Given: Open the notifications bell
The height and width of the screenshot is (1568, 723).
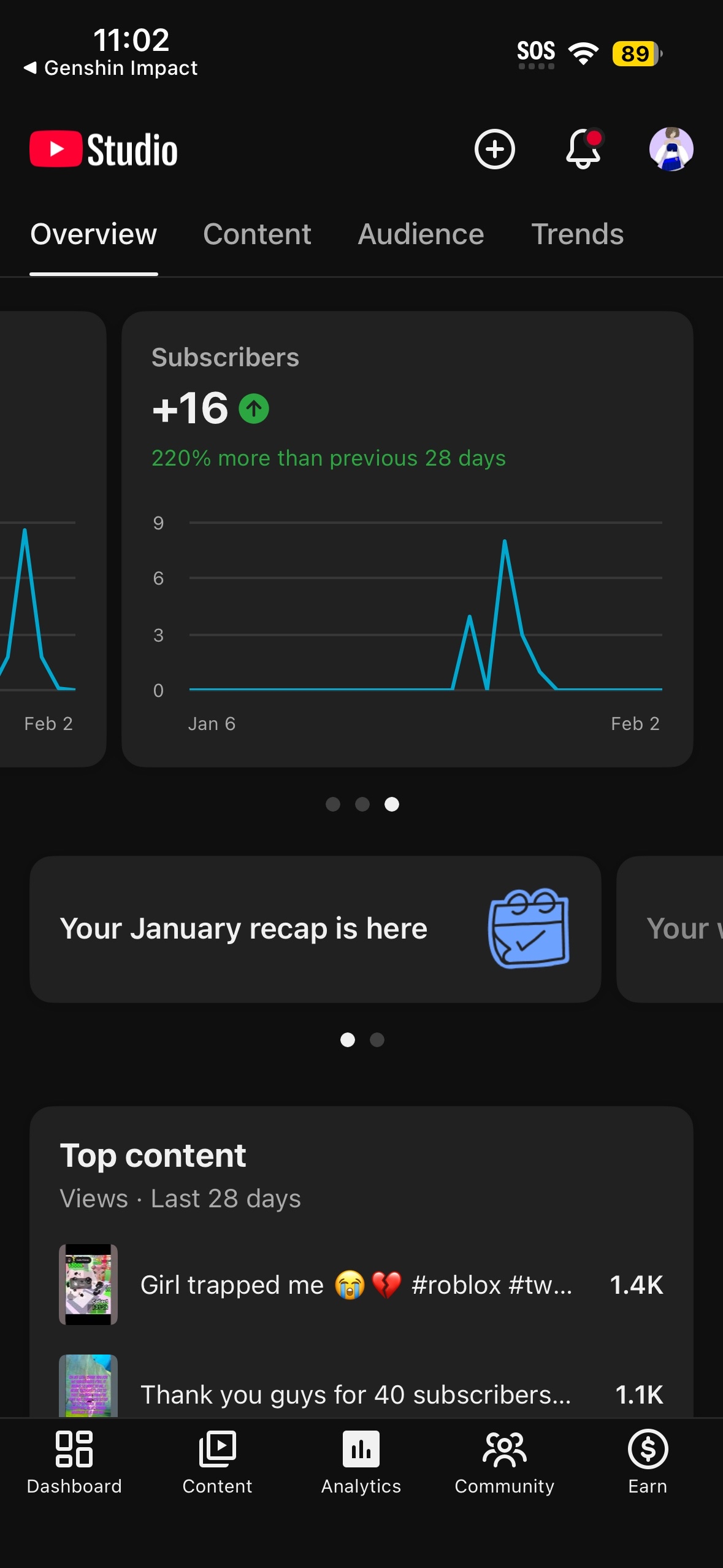Looking at the screenshot, I should 583,149.
